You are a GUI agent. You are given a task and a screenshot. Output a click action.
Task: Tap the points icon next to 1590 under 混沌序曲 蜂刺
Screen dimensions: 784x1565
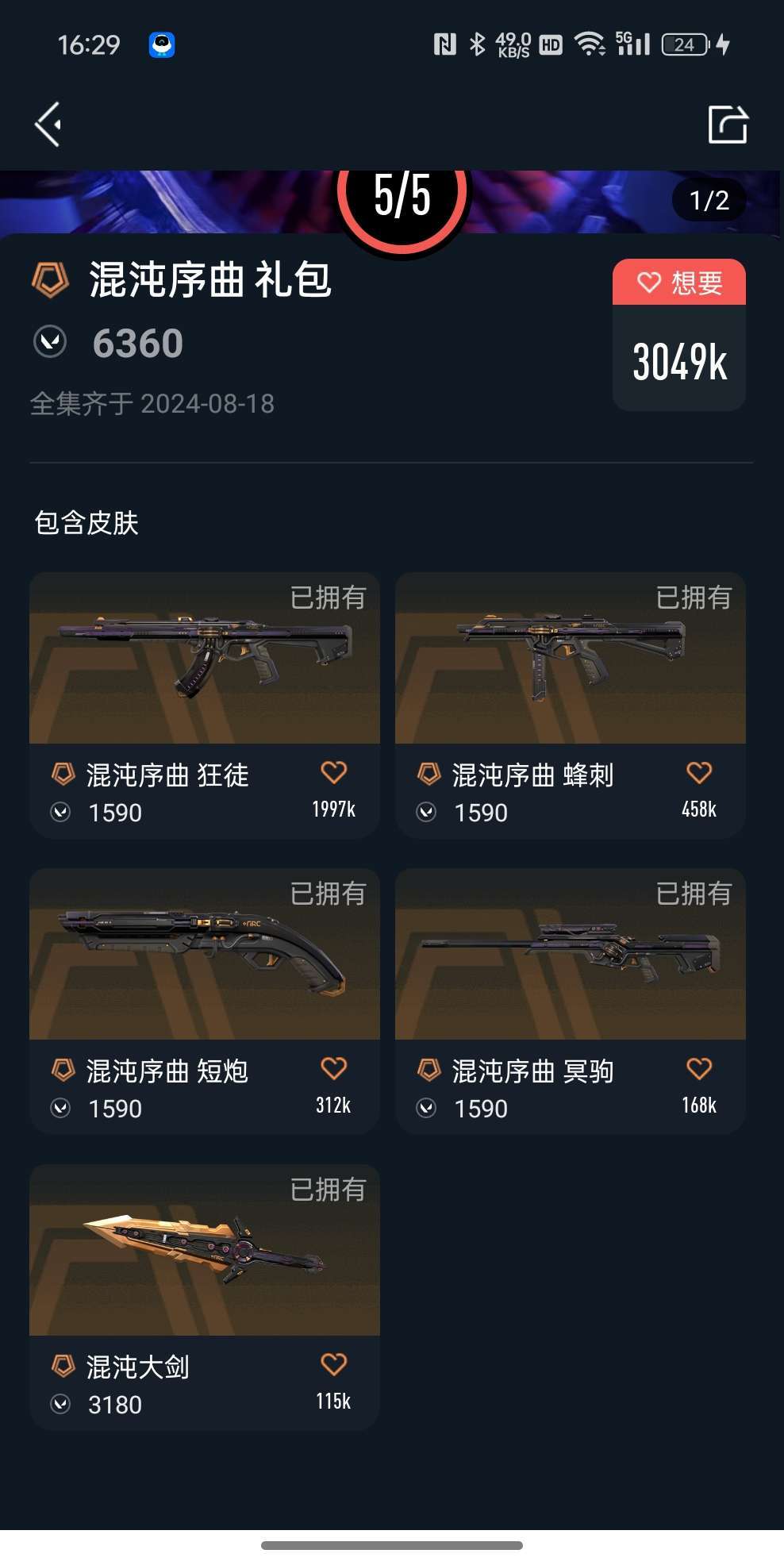point(428,813)
